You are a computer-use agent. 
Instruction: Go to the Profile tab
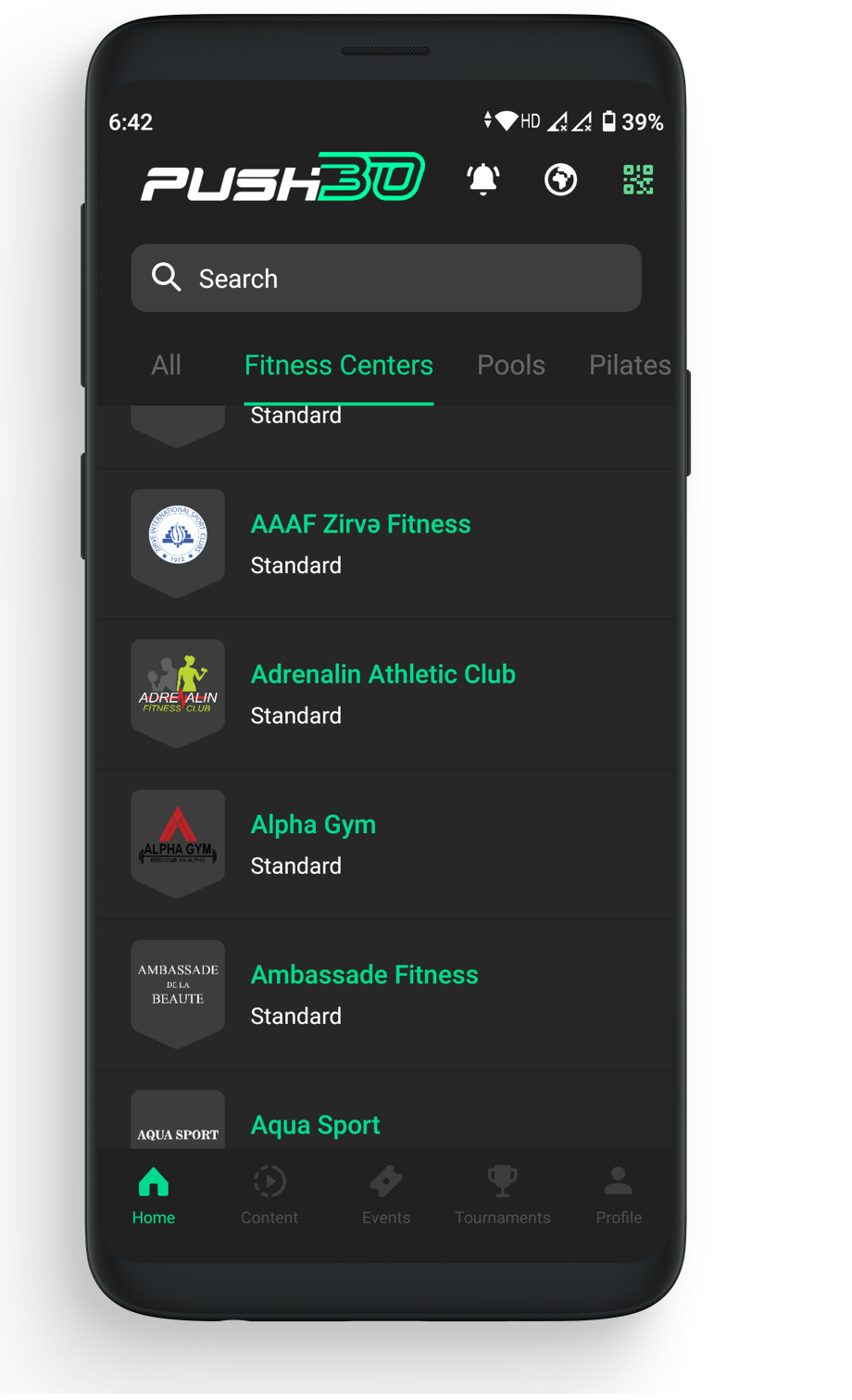[619, 1195]
